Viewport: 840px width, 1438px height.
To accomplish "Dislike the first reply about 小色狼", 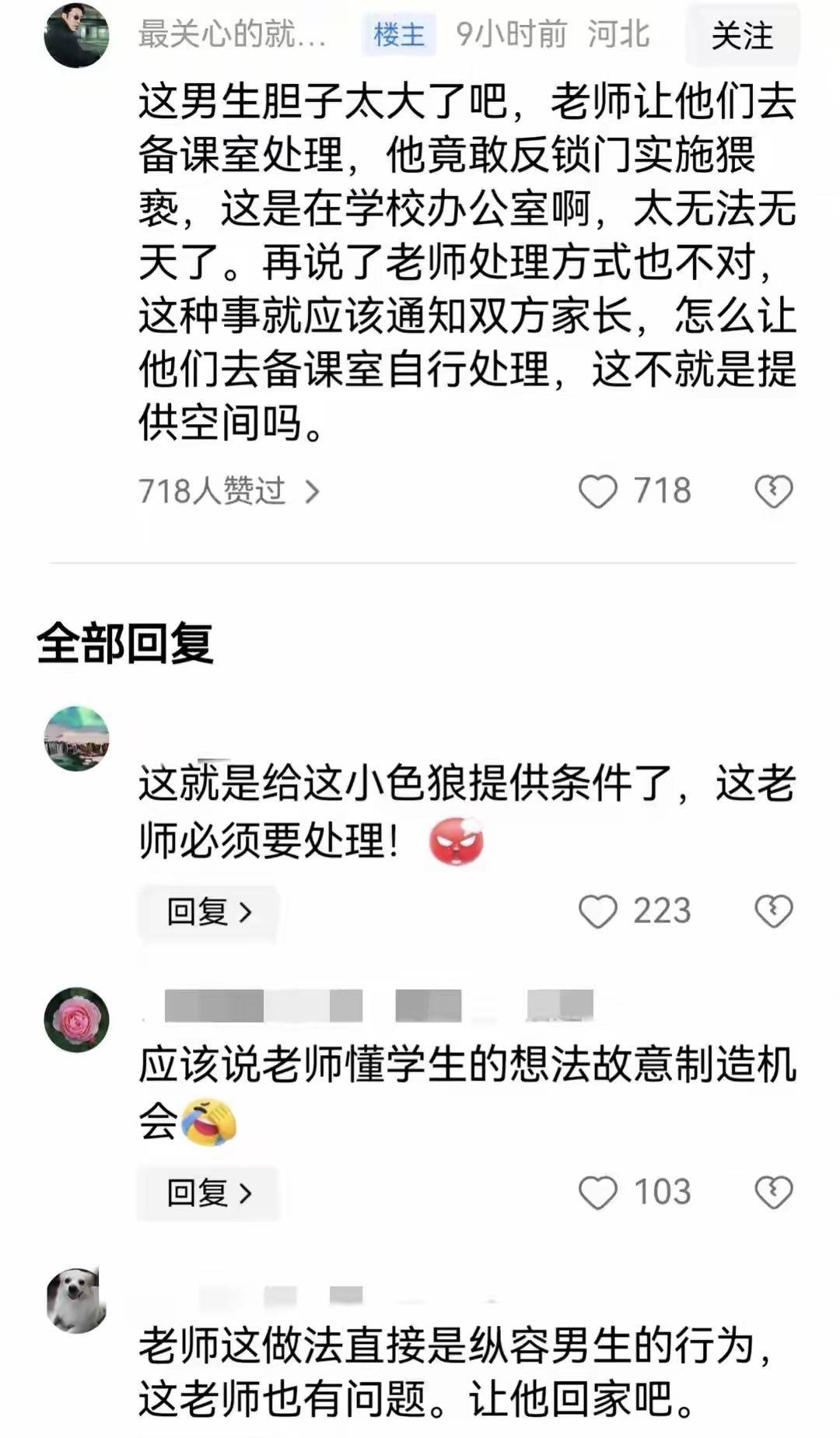I will pos(771,910).
